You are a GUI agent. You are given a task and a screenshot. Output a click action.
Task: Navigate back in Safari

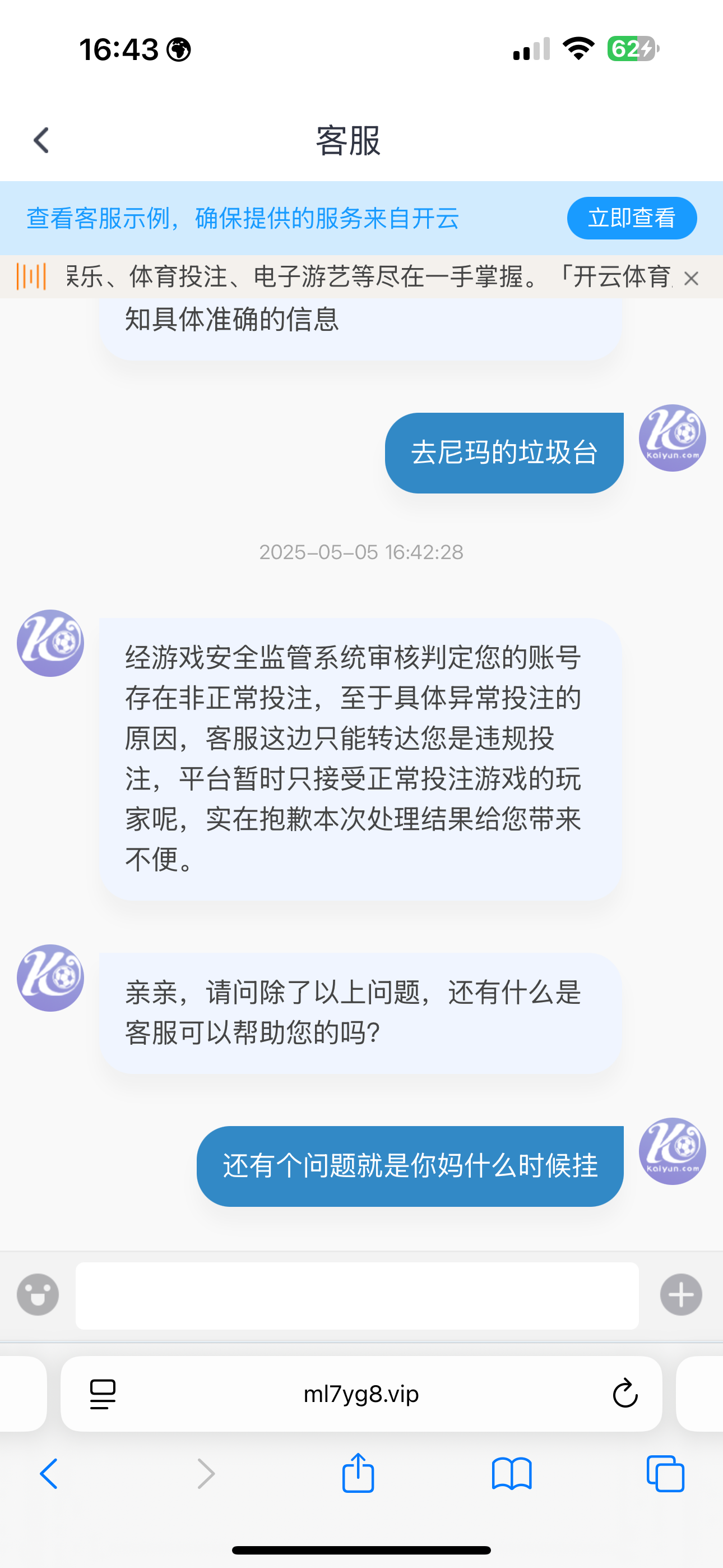coord(49,1474)
